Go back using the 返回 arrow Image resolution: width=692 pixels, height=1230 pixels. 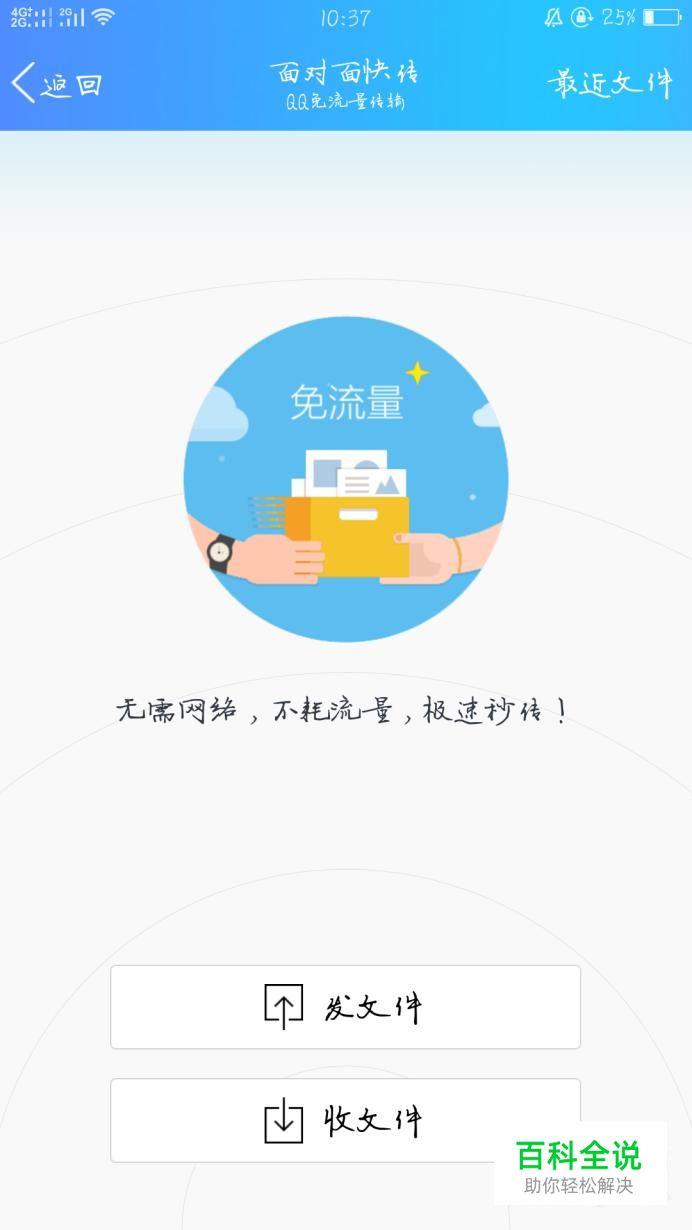point(55,84)
